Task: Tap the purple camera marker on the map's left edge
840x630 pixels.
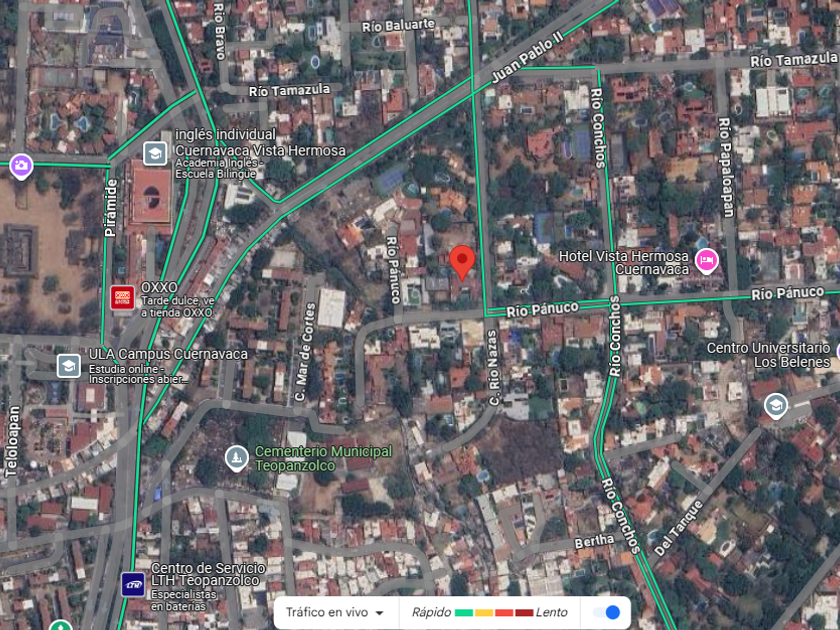Action: coord(20,165)
